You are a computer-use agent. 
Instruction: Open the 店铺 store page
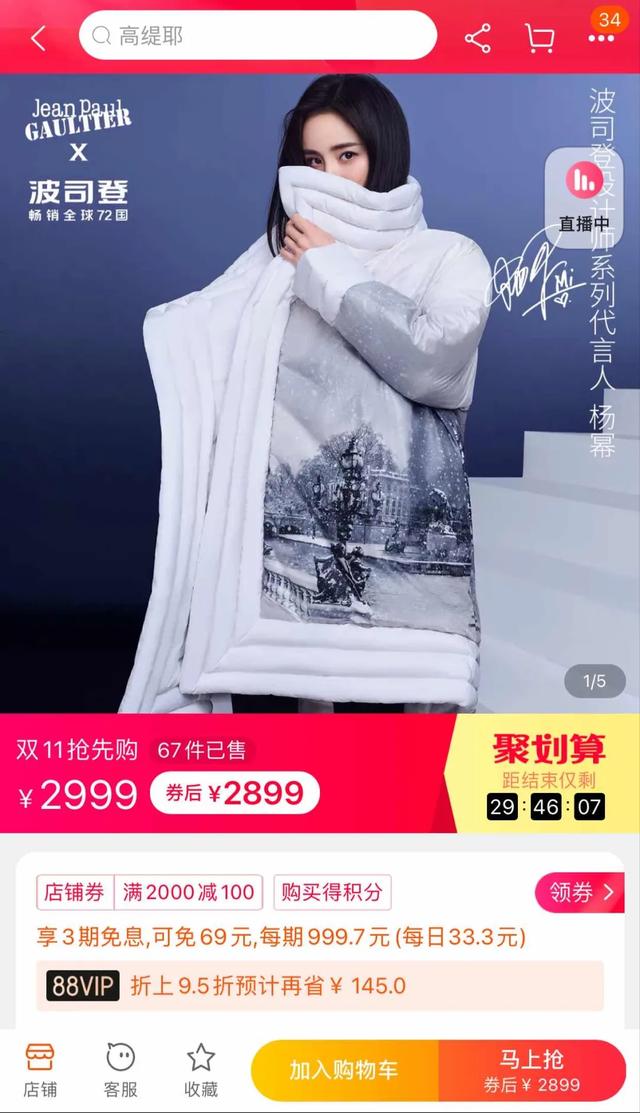click(39, 1069)
